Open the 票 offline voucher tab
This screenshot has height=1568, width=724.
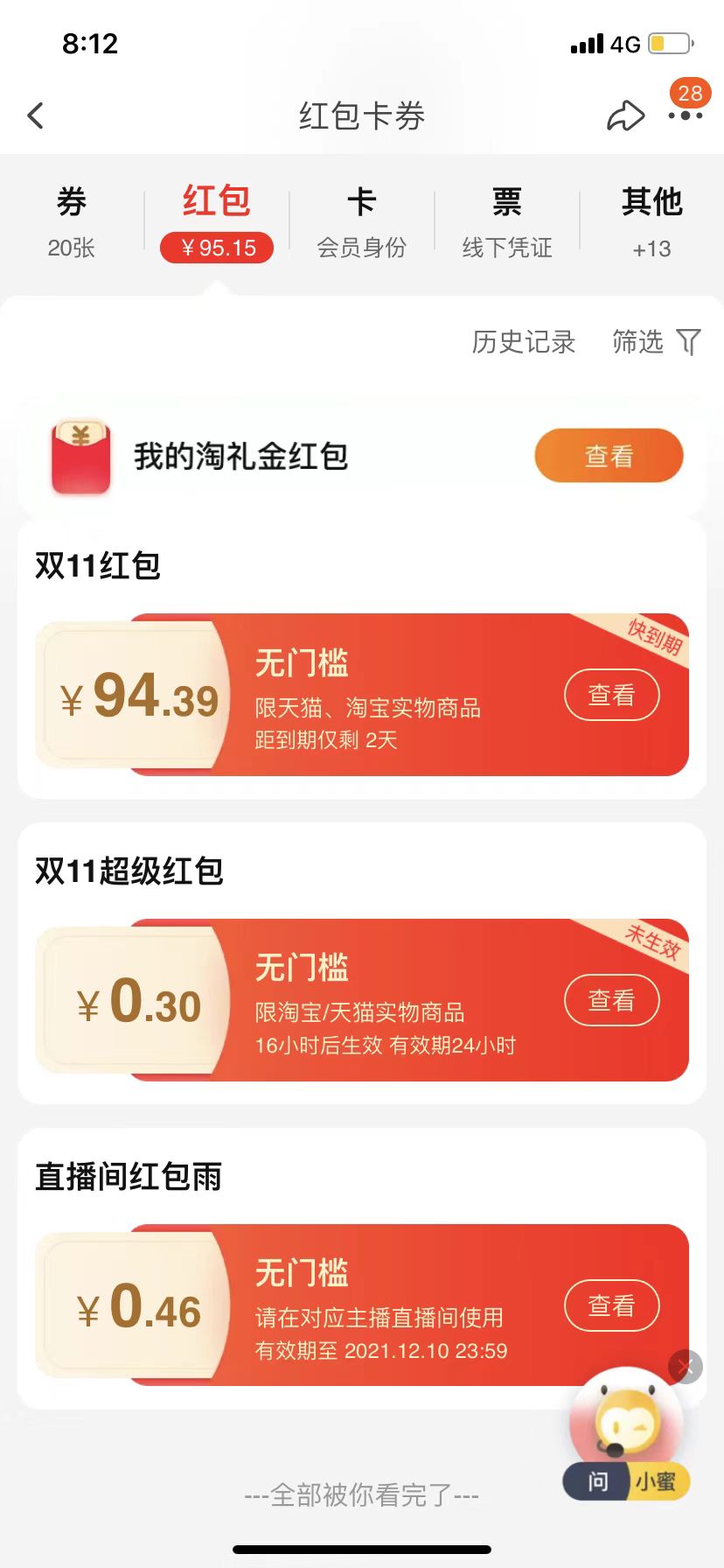pyautogui.click(x=506, y=220)
